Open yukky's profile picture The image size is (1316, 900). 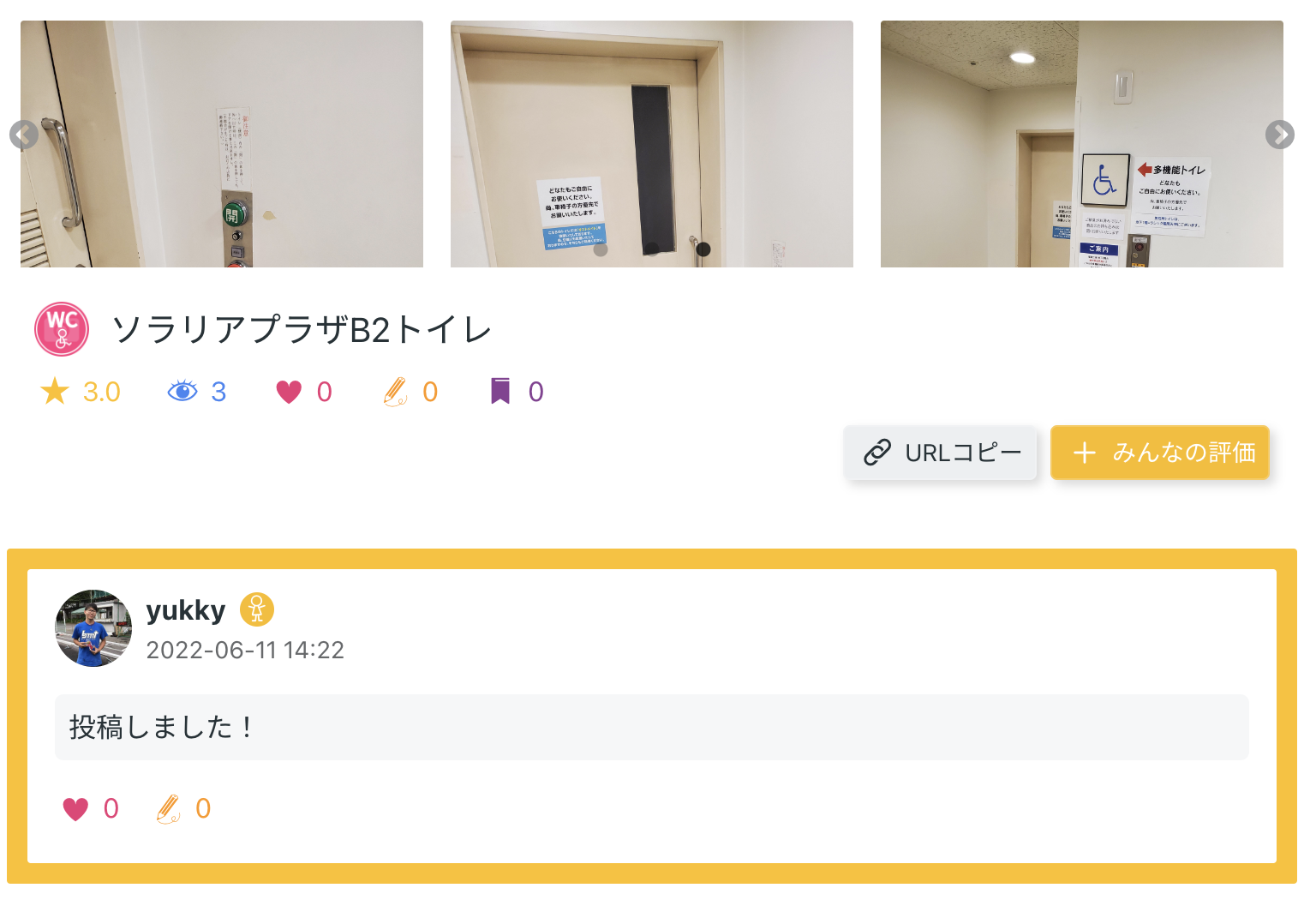pos(93,628)
